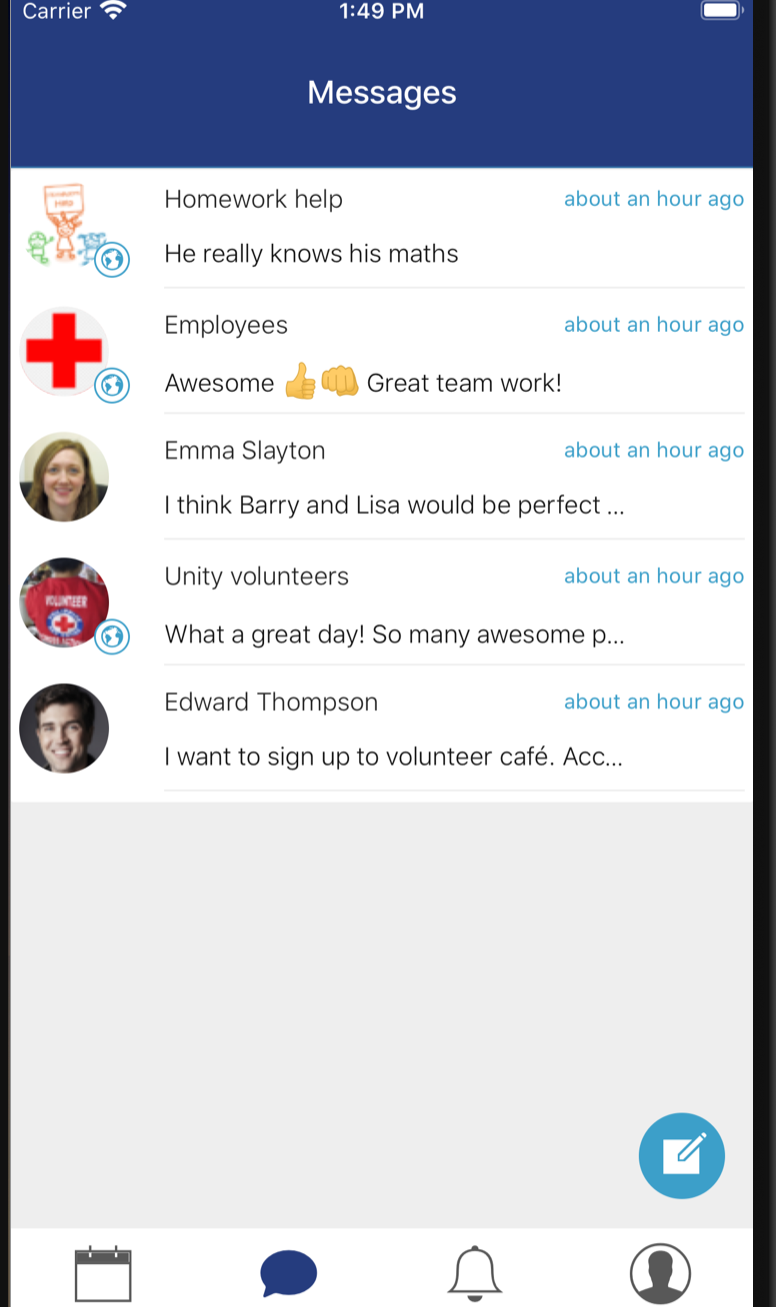The image size is (776, 1307).
Task: Compose a new message
Action: [x=681, y=1155]
